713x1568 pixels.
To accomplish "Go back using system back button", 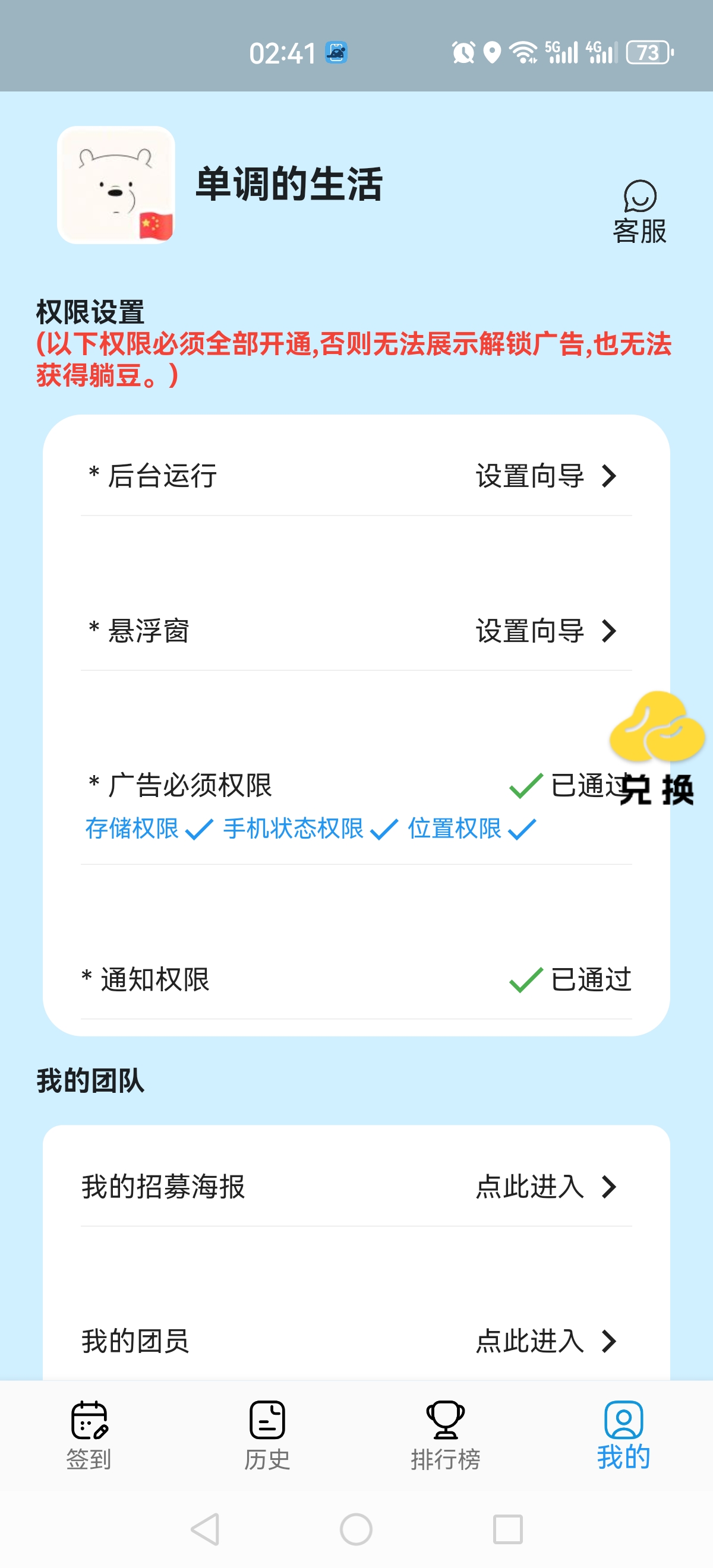I will (x=205, y=1529).
